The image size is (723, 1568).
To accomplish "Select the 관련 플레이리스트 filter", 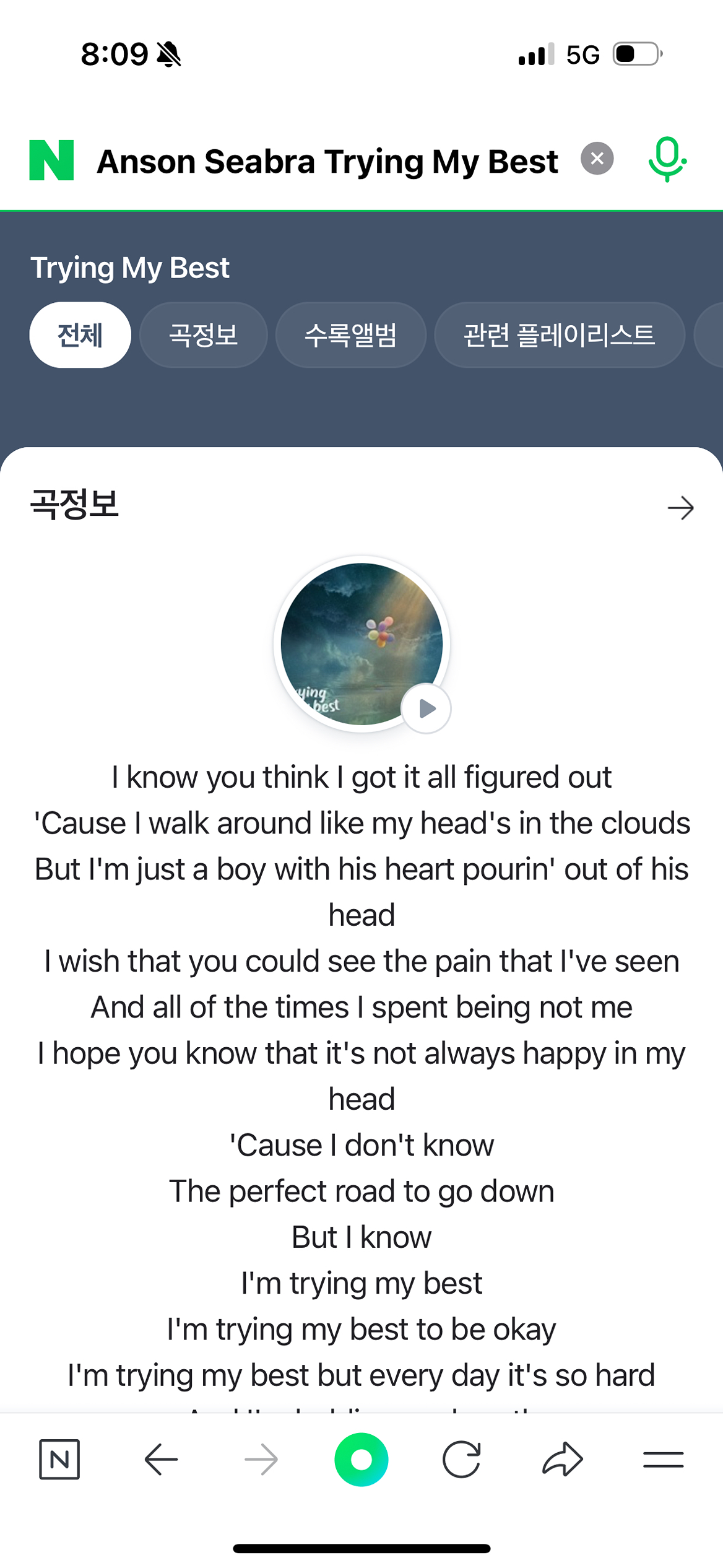I will [x=559, y=334].
